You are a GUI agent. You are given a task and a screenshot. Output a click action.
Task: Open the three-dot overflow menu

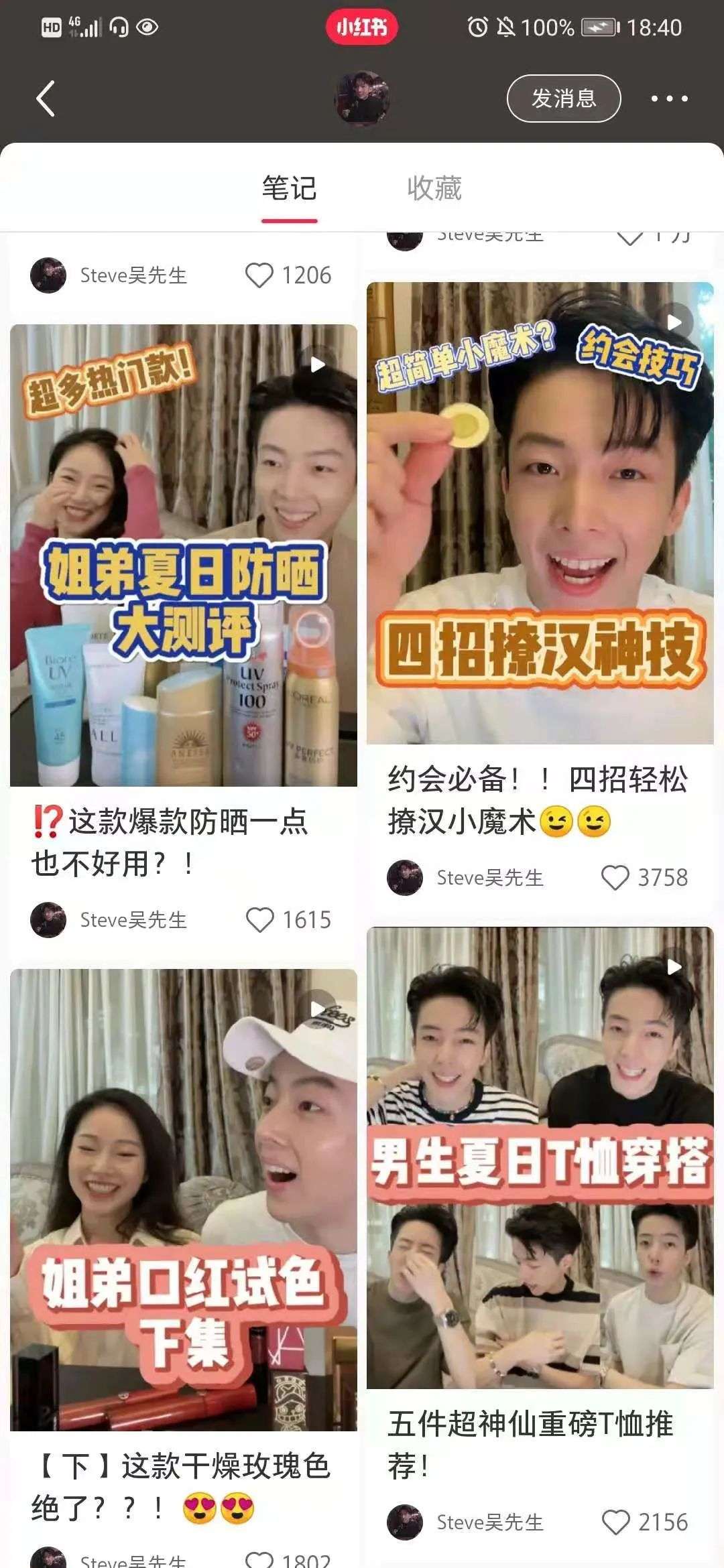pos(669,99)
